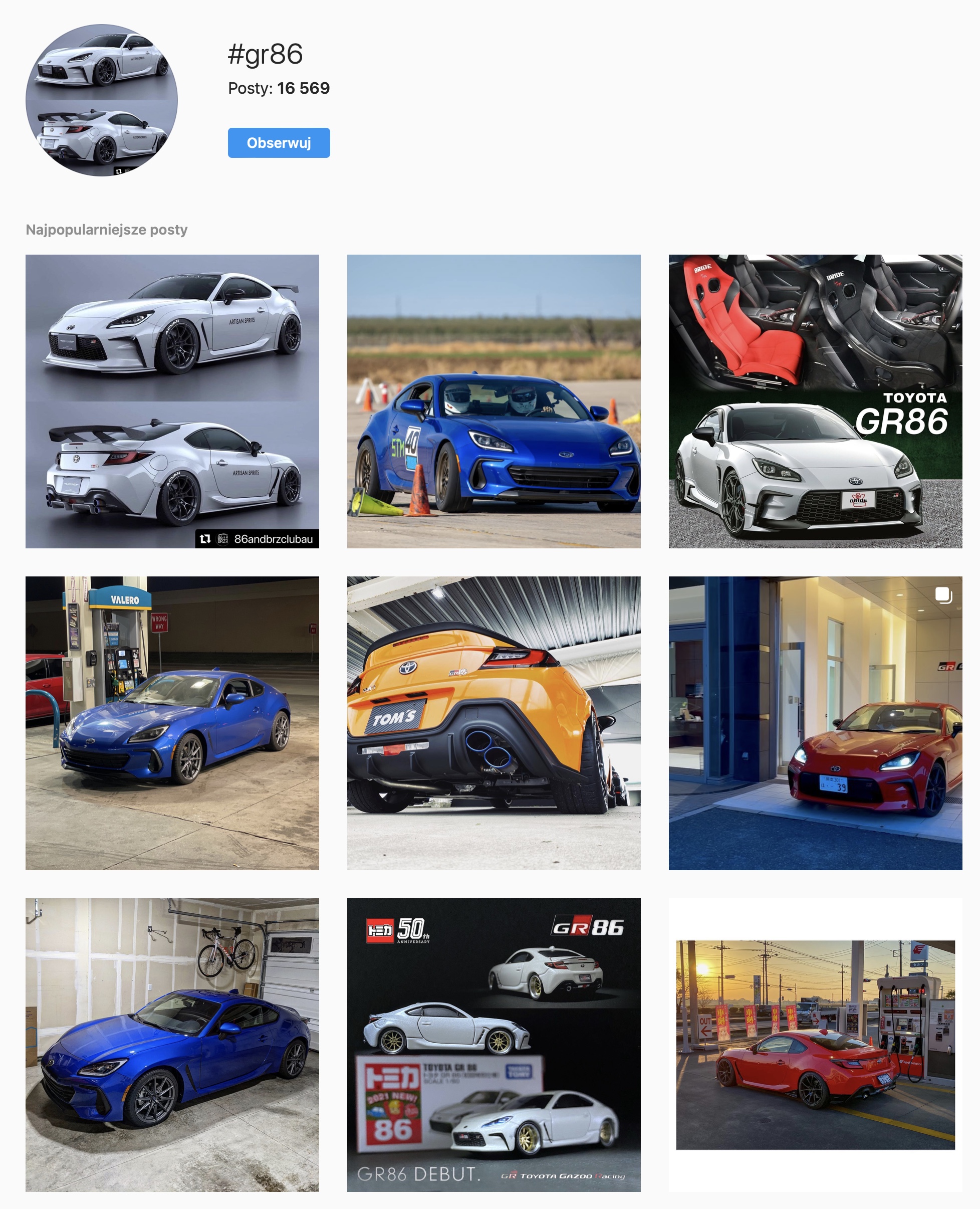Open the red car at sunset gas station post
Screen dimensions: 980x1209
tap(815, 1045)
